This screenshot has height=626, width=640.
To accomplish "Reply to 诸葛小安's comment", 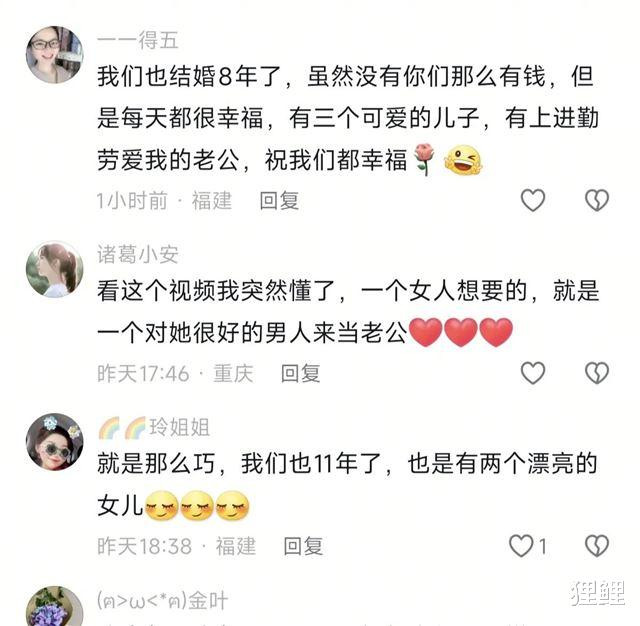I will [x=300, y=374].
